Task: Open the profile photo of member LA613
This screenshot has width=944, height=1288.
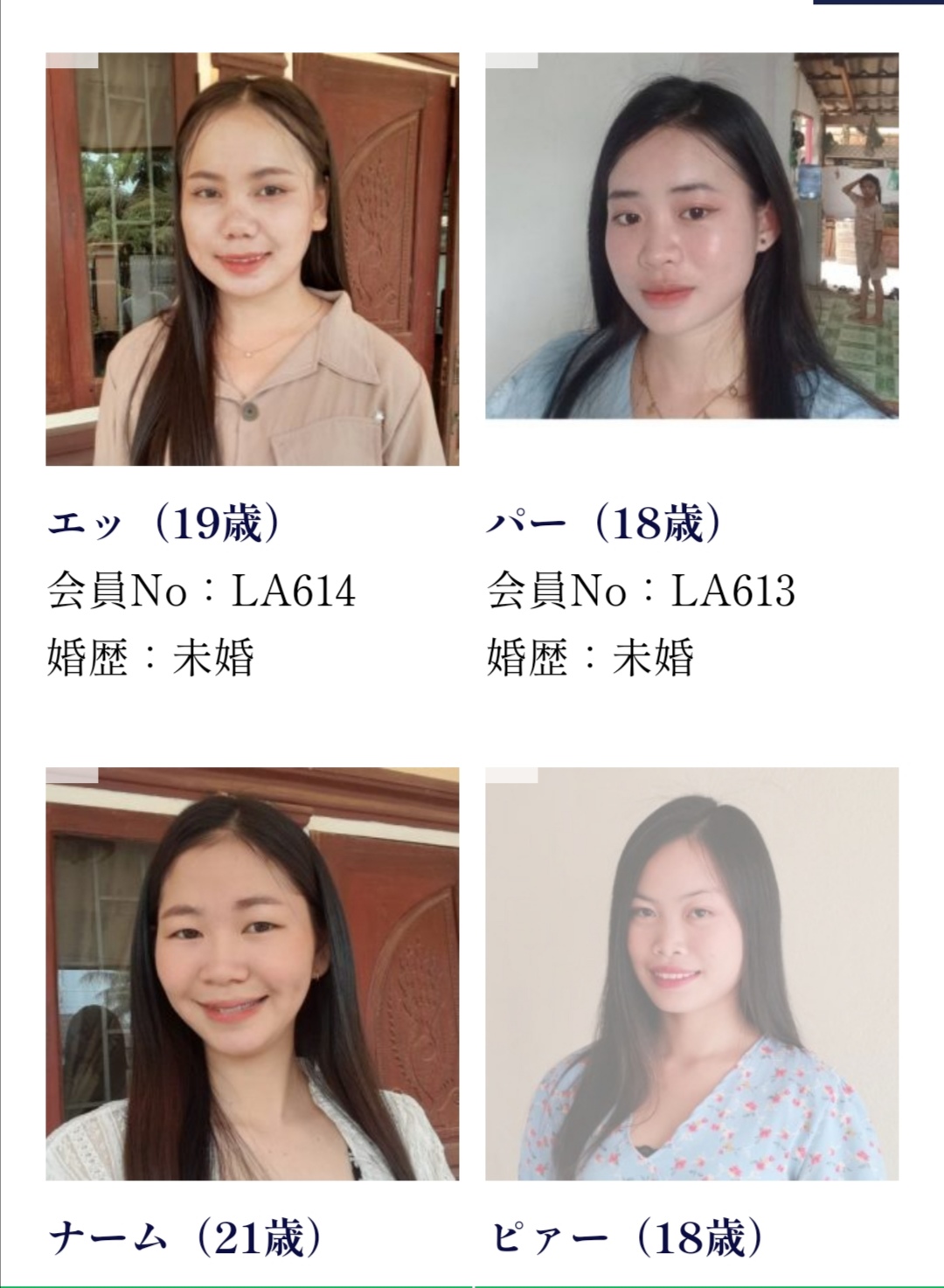Action: pyautogui.click(x=692, y=236)
